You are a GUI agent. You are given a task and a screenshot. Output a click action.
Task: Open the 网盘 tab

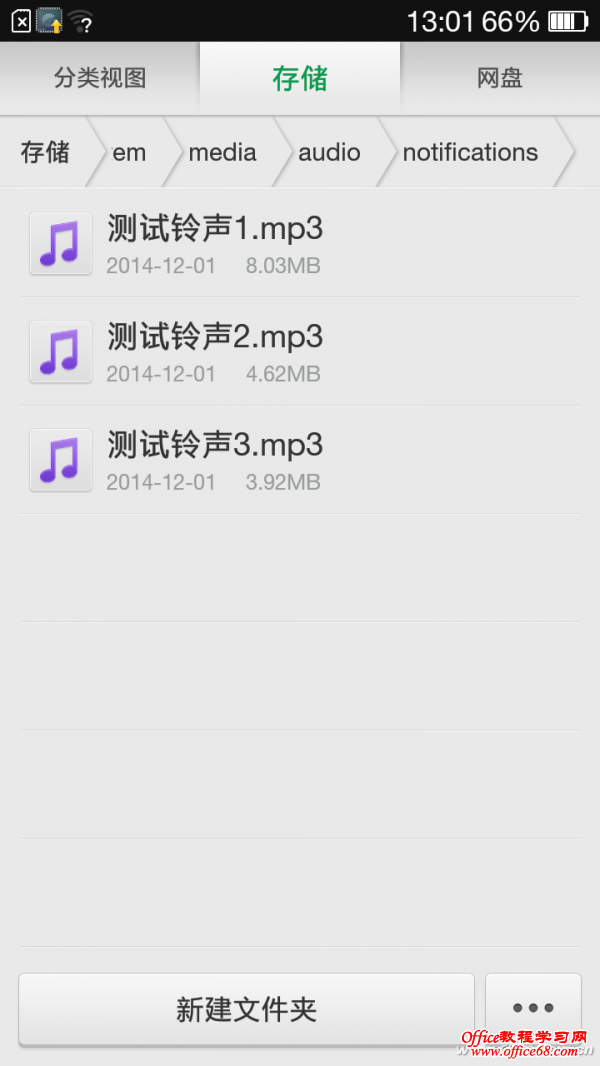pos(500,78)
